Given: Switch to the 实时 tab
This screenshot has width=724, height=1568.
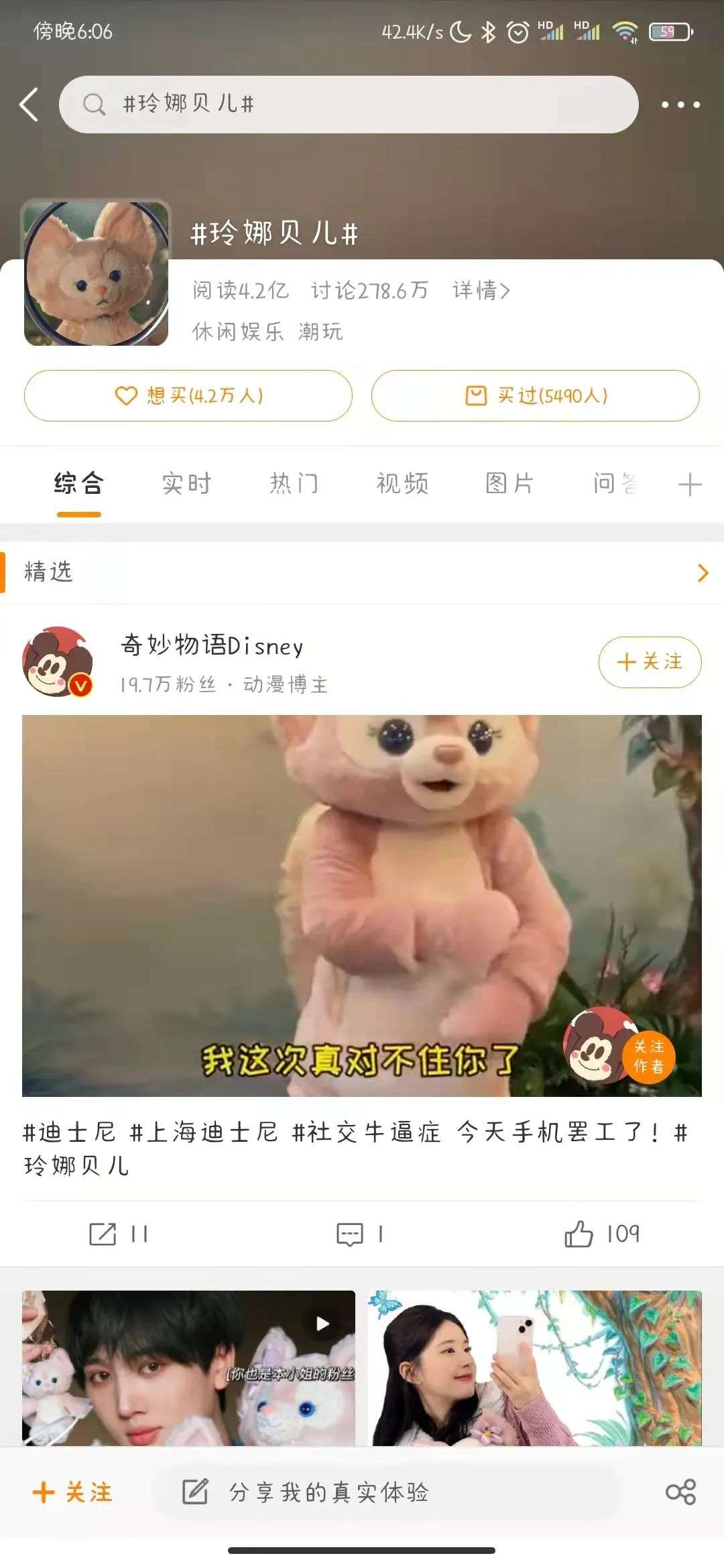Looking at the screenshot, I should point(186,483).
